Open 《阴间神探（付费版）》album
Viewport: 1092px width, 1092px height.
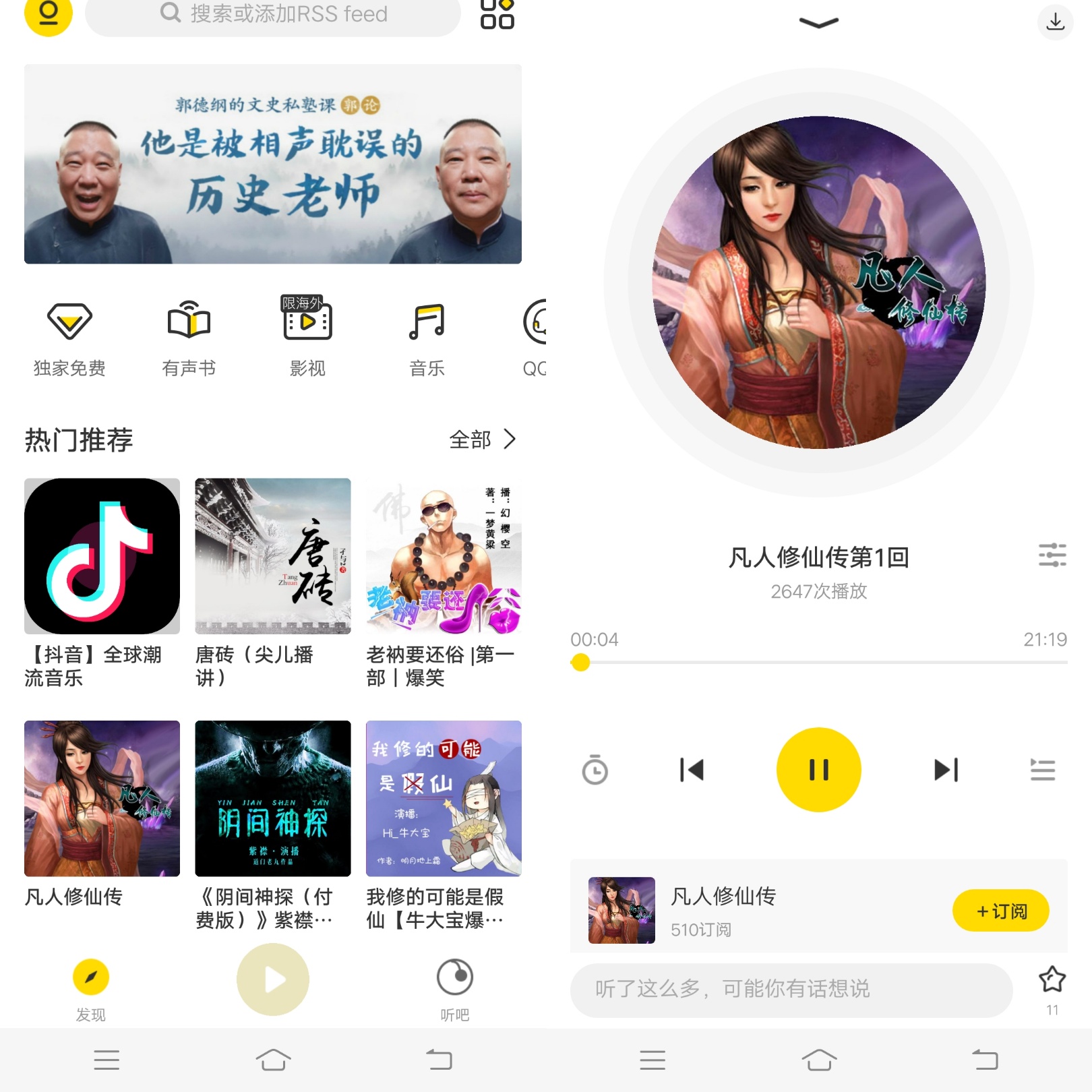[x=273, y=799]
